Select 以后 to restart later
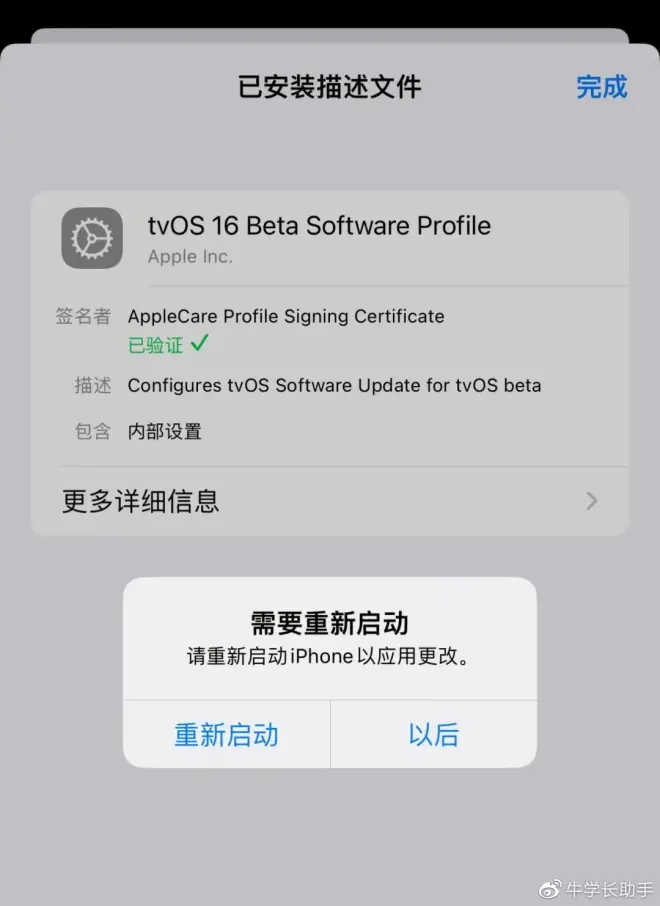Screen dimensions: 660x906 click(433, 735)
